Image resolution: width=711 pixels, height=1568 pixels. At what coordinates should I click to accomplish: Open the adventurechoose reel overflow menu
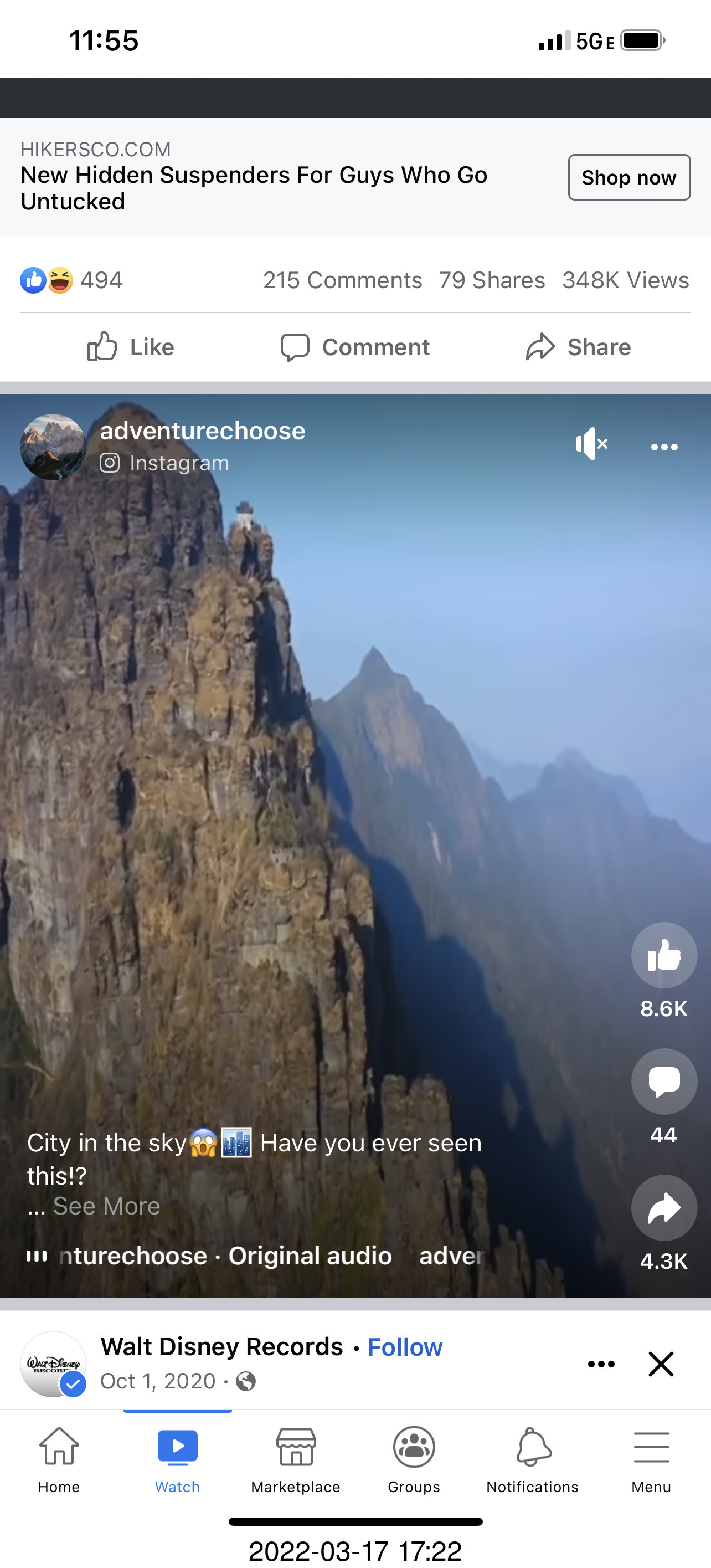pyautogui.click(x=664, y=447)
